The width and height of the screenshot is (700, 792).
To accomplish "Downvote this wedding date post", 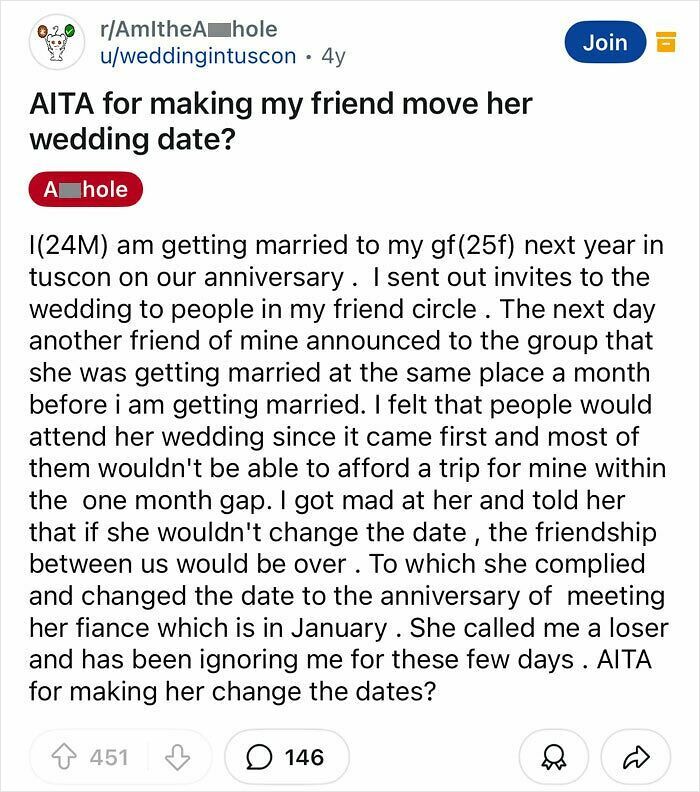I will (x=177, y=757).
